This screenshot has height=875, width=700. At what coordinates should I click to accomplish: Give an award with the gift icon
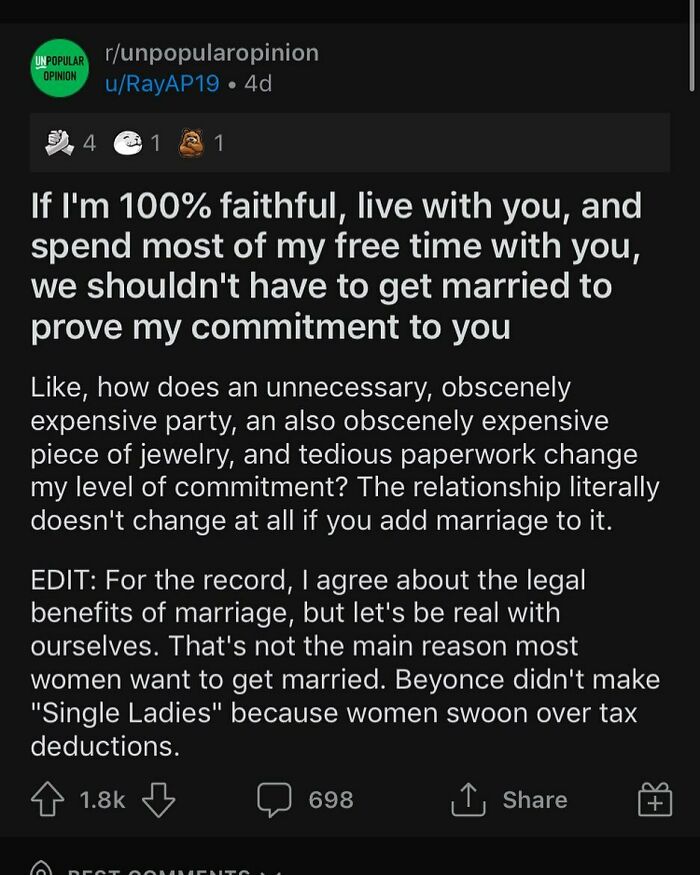pyautogui.click(x=654, y=800)
